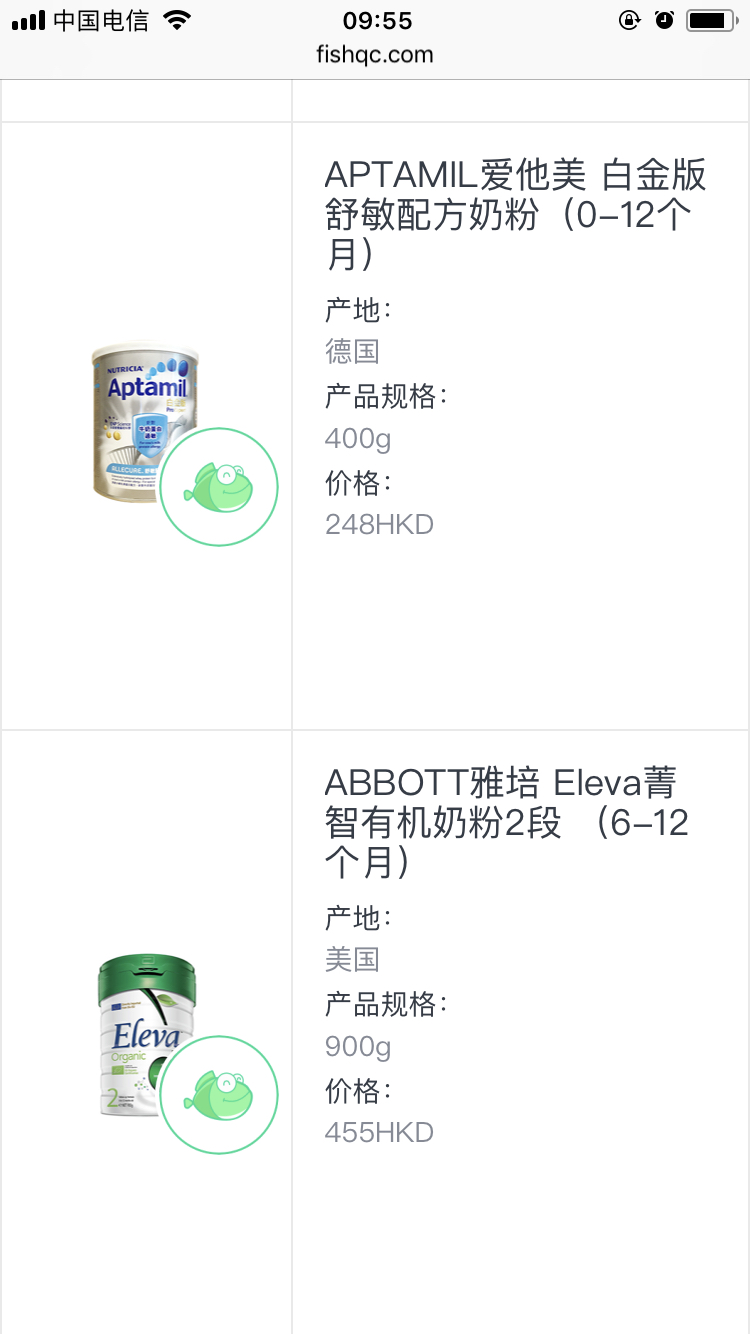This screenshot has width=750, height=1334.
Task: Tap the green fish icon on Eleva product
Action: click(219, 1095)
